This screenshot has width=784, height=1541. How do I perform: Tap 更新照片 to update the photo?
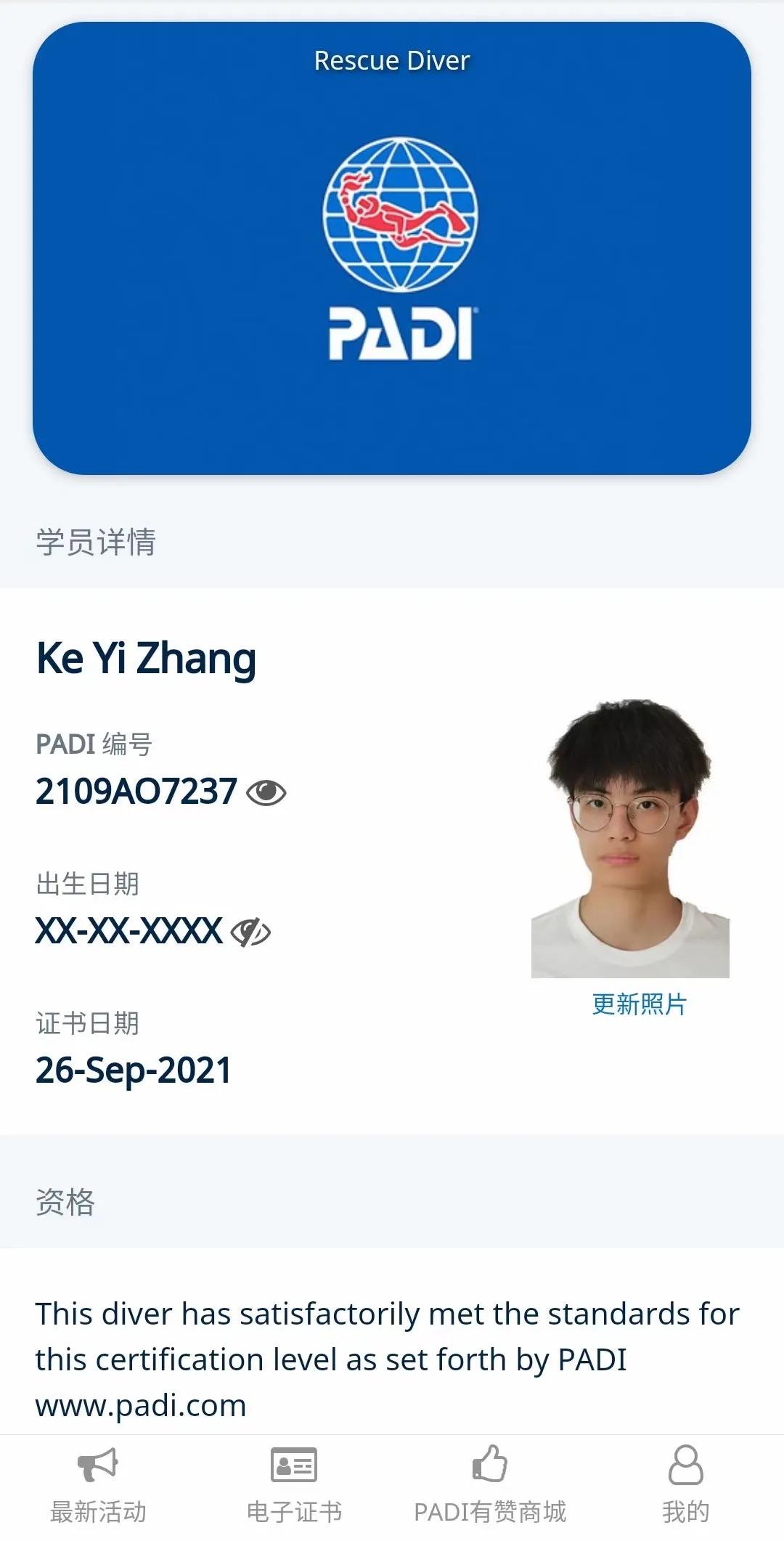pyautogui.click(x=639, y=1004)
